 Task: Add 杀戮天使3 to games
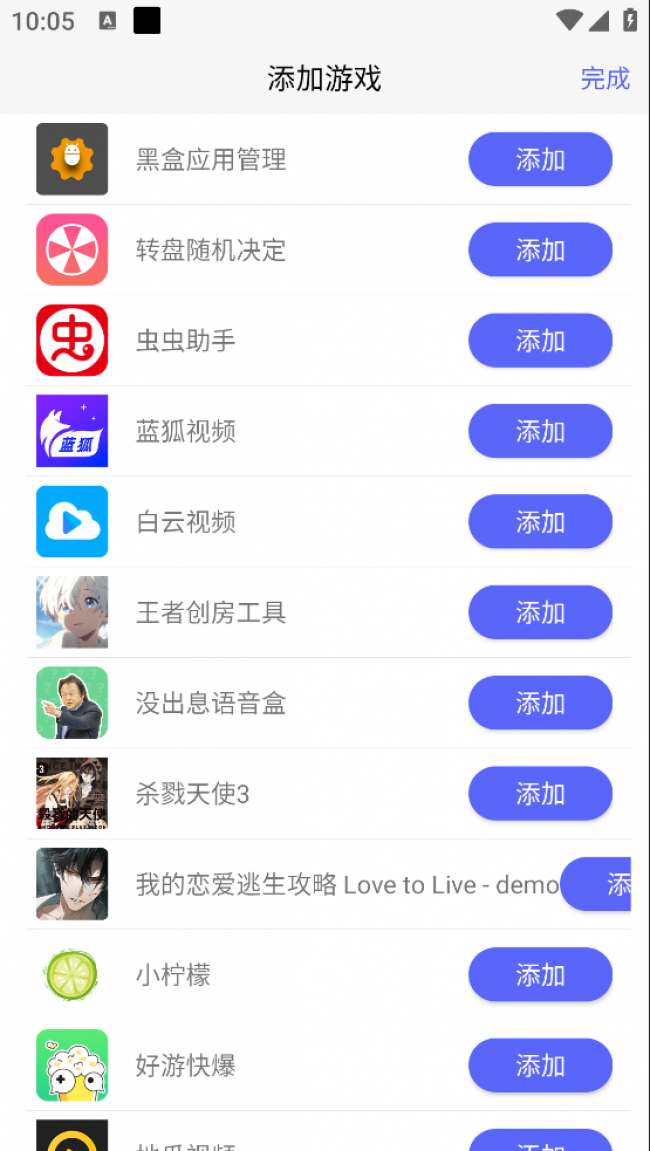point(540,794)
